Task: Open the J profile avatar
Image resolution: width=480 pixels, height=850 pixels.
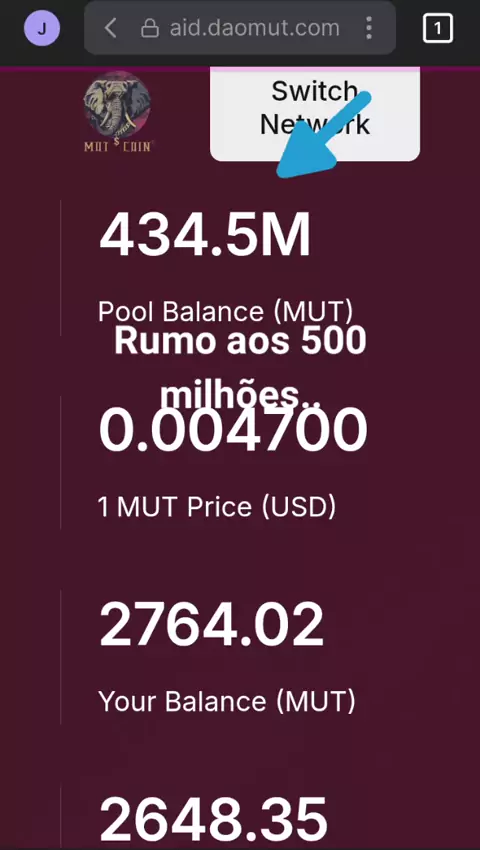Action: click(x=42, y=28)
